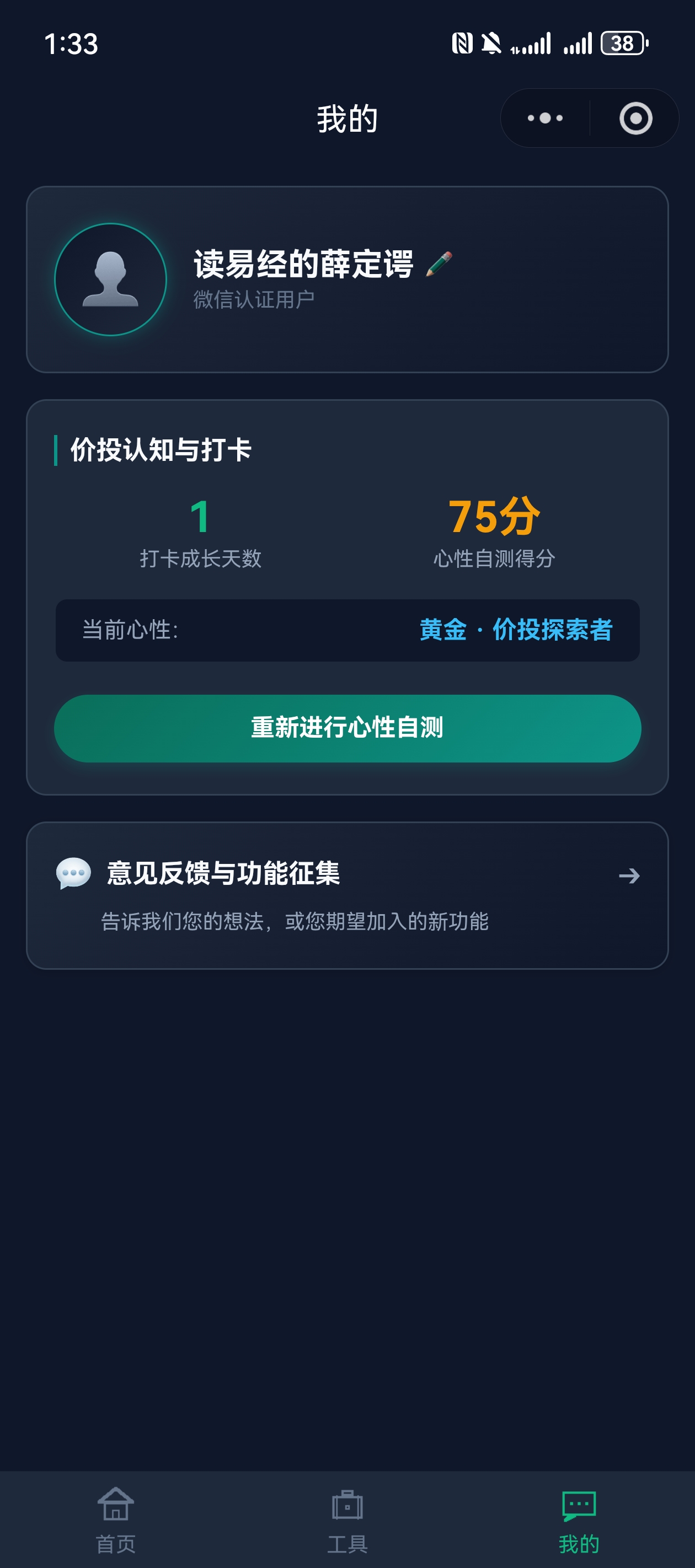The image size is (695, 1568).
Task: Close the mini program with the circle button
Action: [x=635, y=118]
